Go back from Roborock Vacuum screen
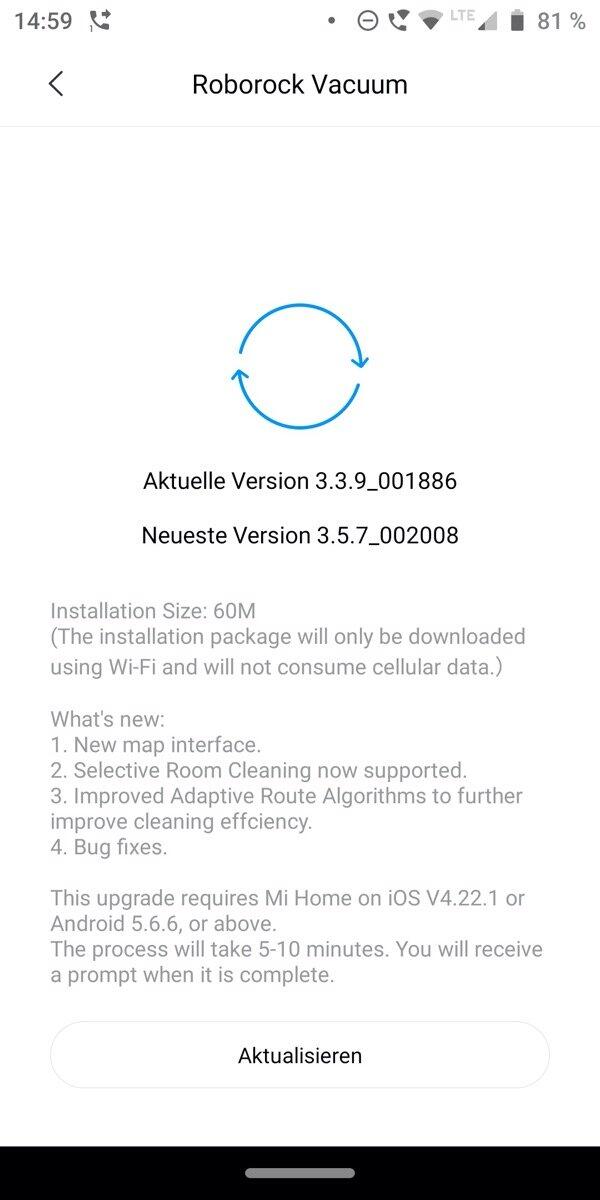600x1200 pixels. pos(56,84)
